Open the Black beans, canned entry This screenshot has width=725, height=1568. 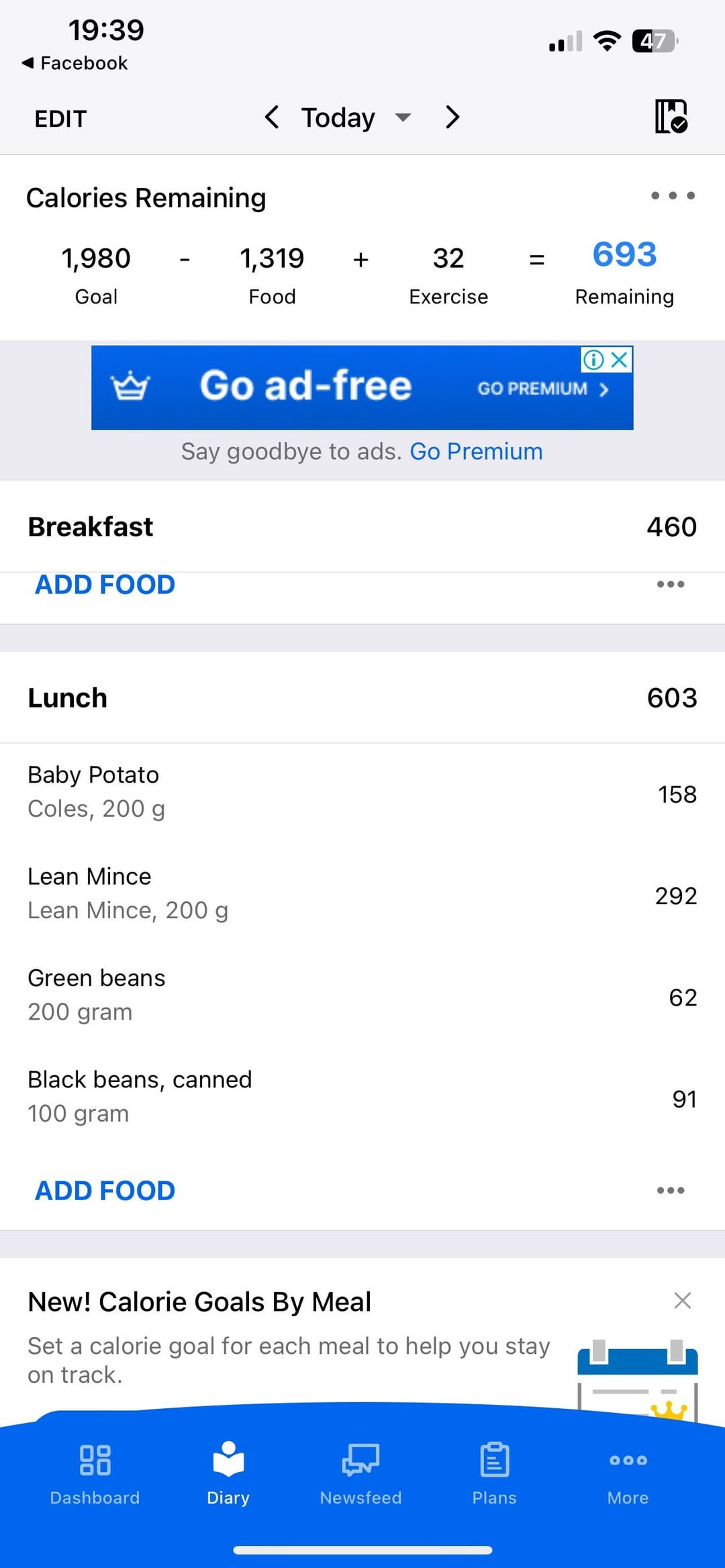coord(362,1097)
